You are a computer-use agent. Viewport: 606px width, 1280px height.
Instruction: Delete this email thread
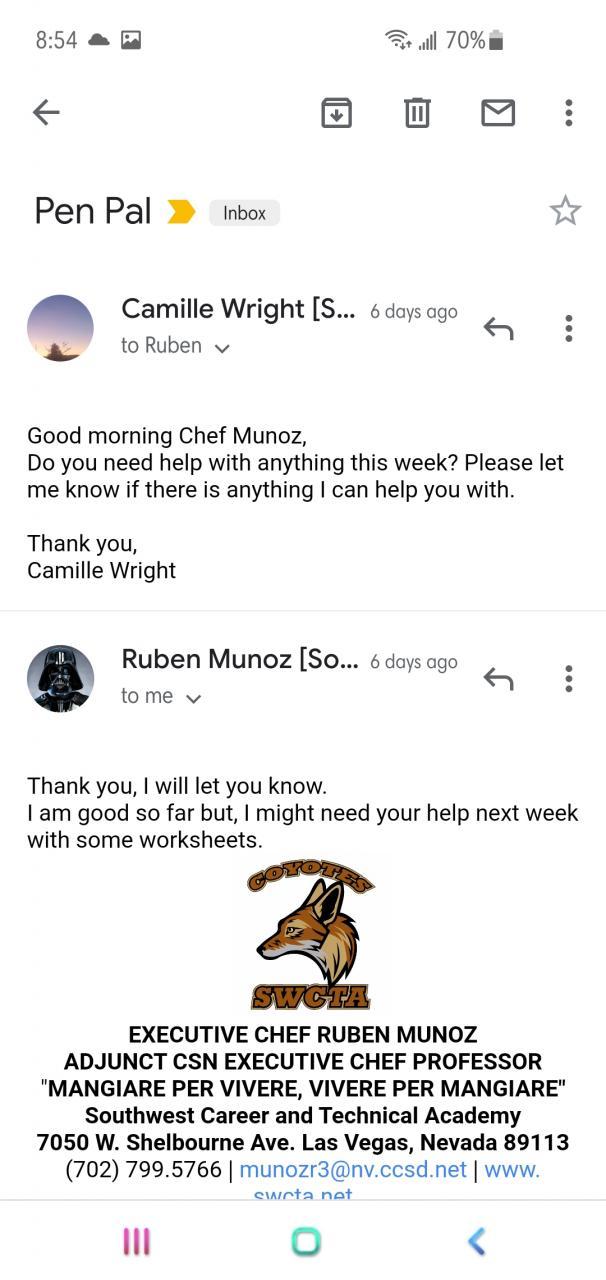[417, 113]
